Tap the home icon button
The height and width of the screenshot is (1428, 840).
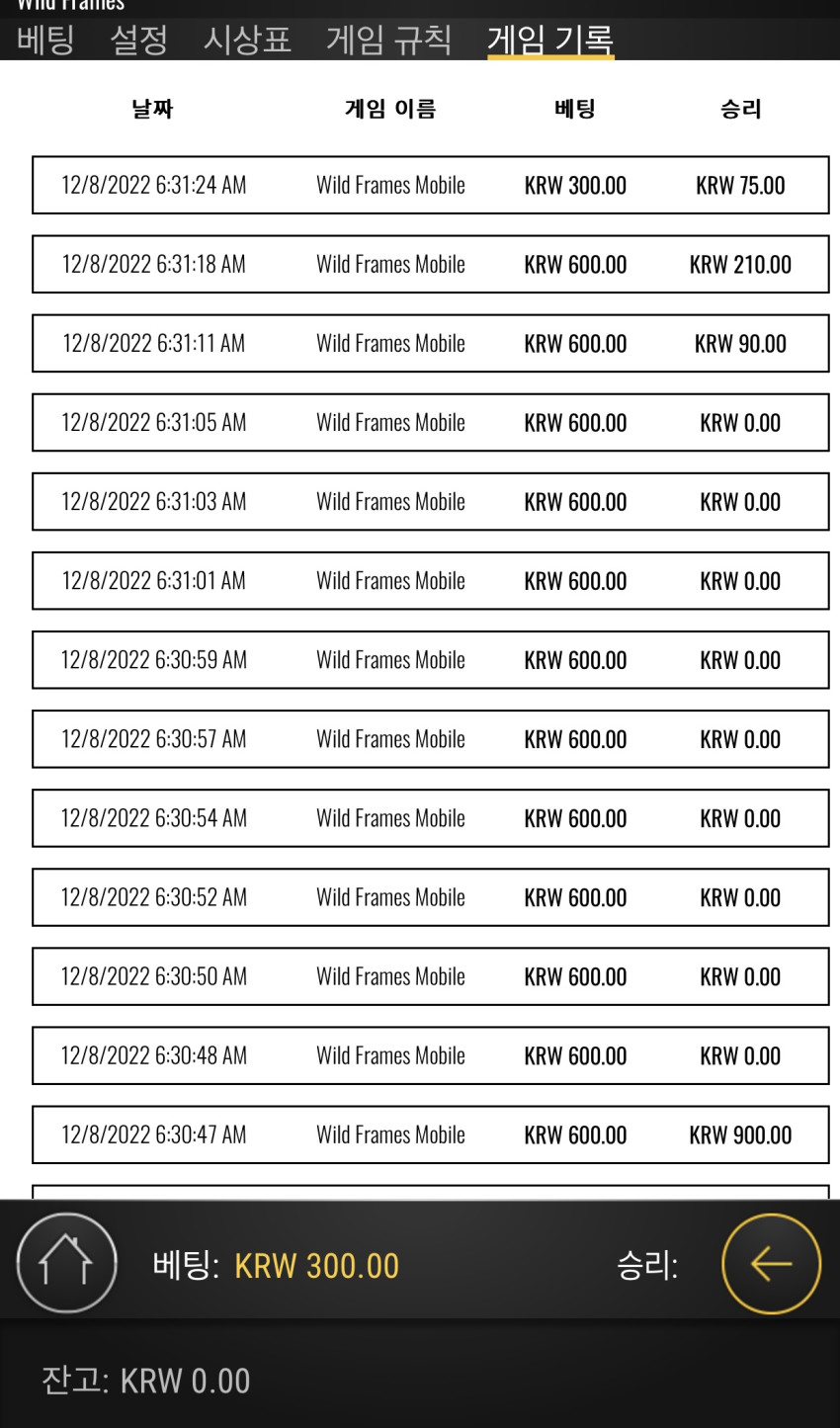66,1263
